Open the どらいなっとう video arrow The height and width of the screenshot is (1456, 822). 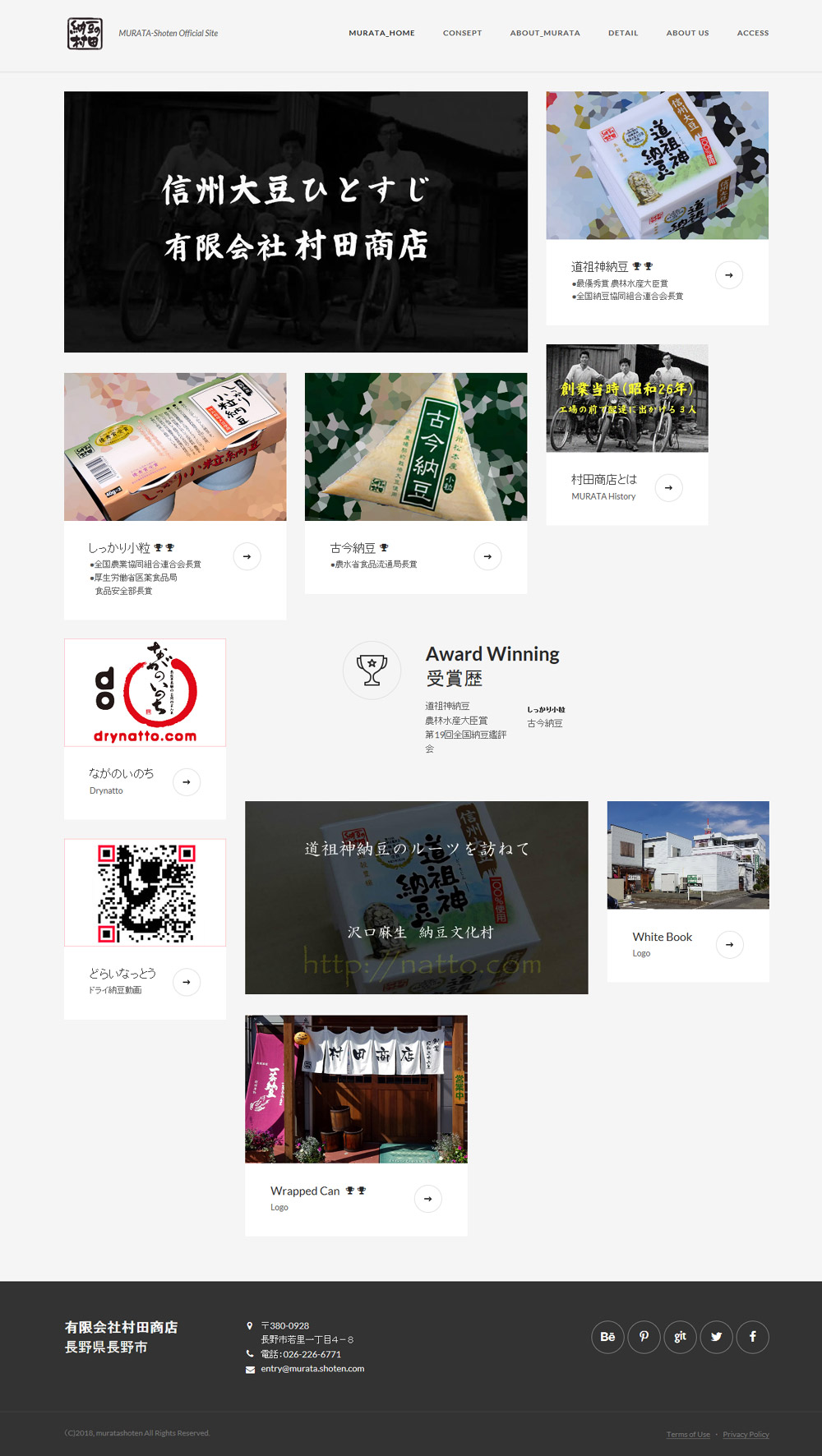[187, 982]
